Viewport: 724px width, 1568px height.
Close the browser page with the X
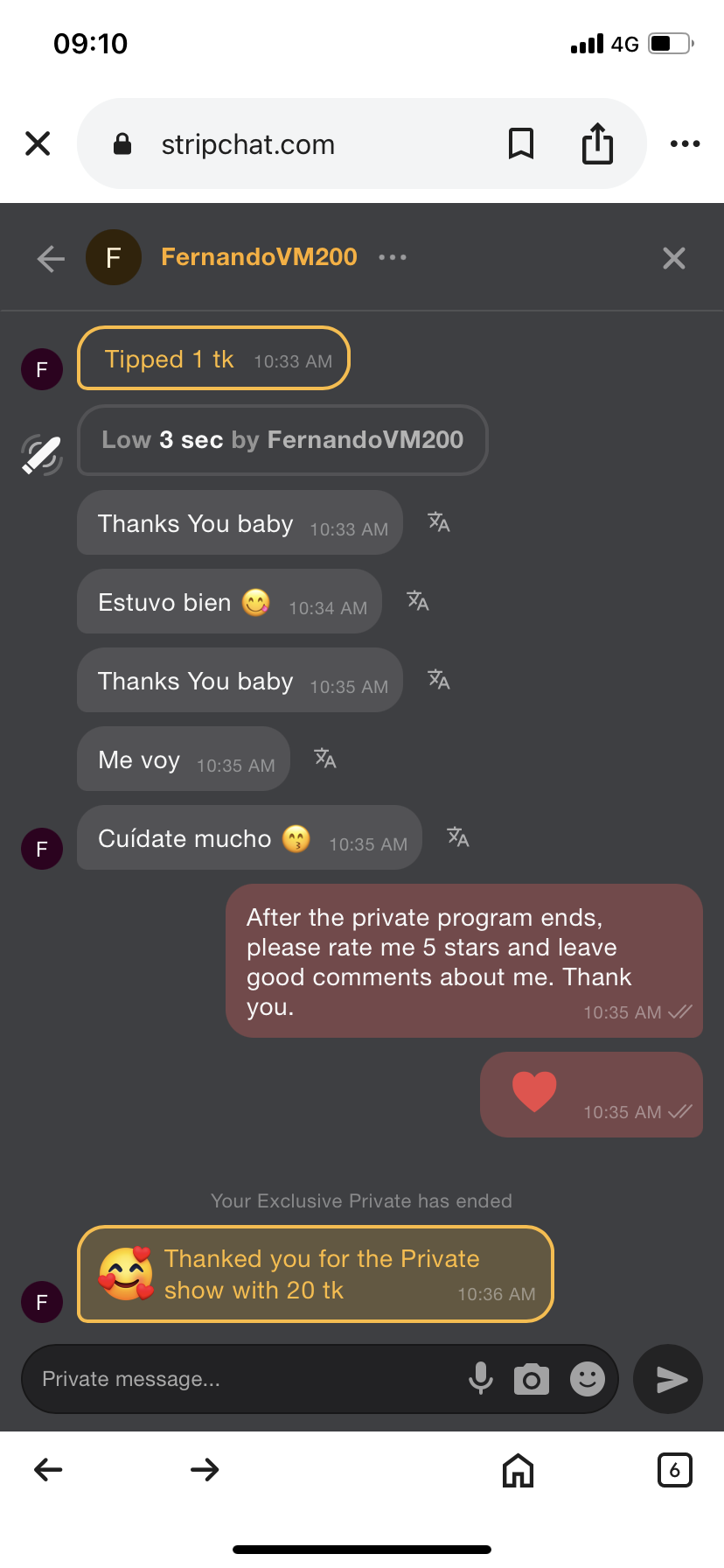coord(38,143)
